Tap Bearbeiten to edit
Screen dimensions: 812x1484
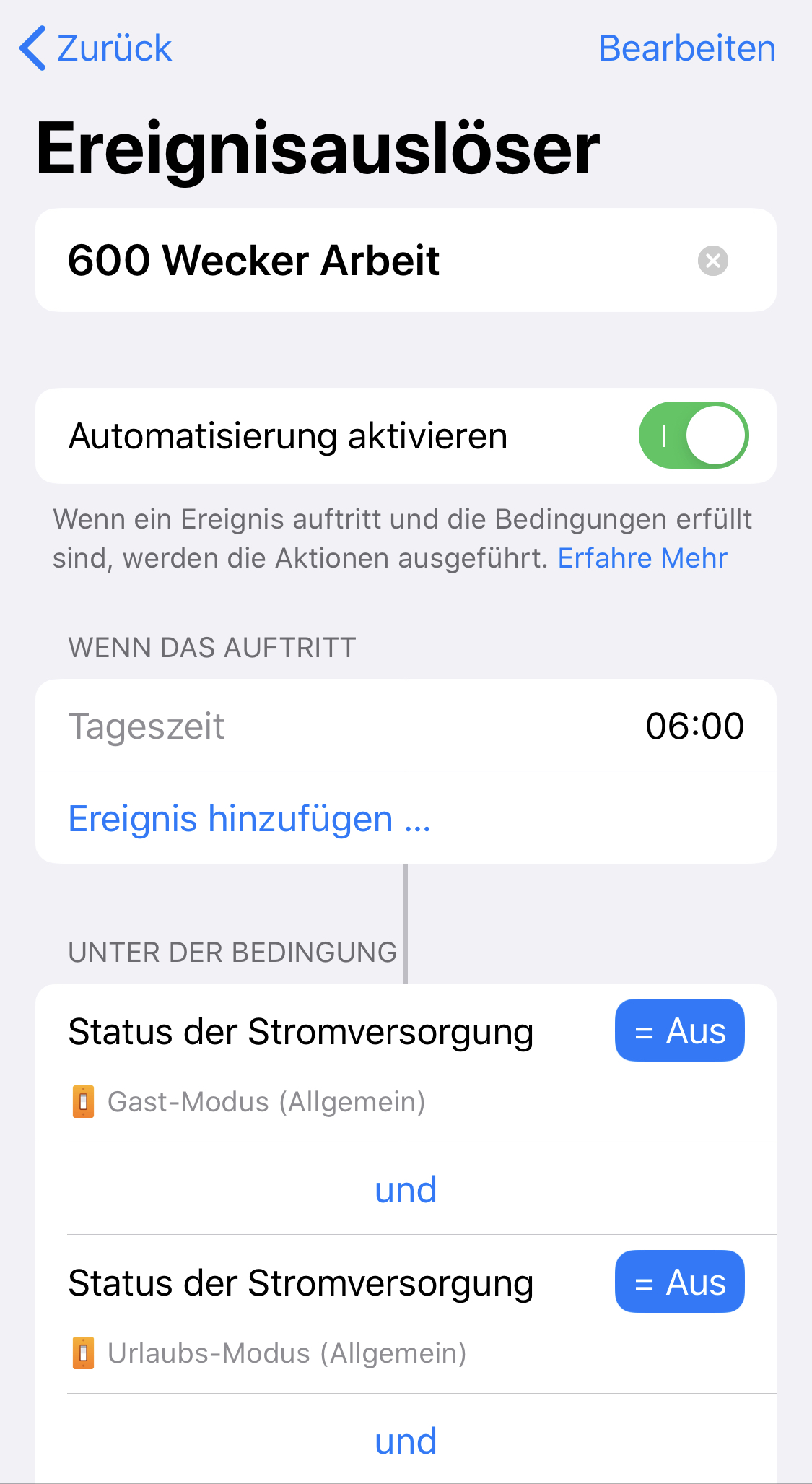click(x=686, y=48)
